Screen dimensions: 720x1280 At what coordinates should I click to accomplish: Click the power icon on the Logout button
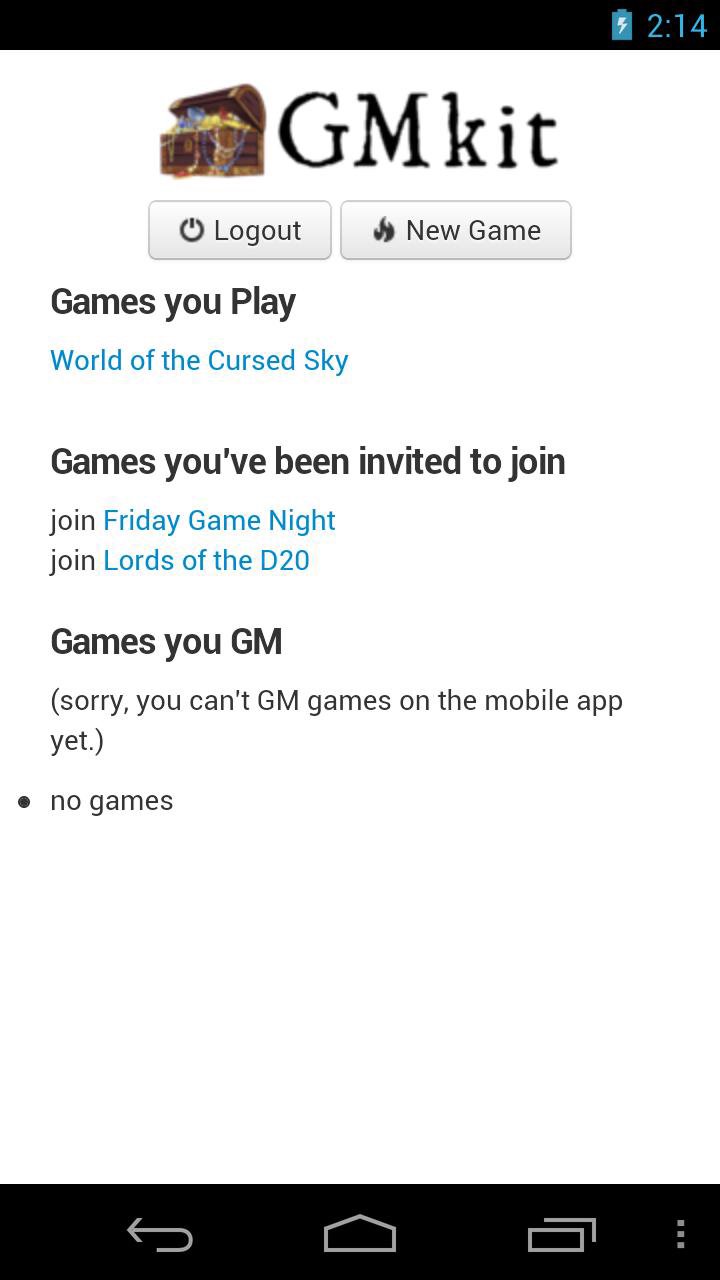[x=190, y=230]
